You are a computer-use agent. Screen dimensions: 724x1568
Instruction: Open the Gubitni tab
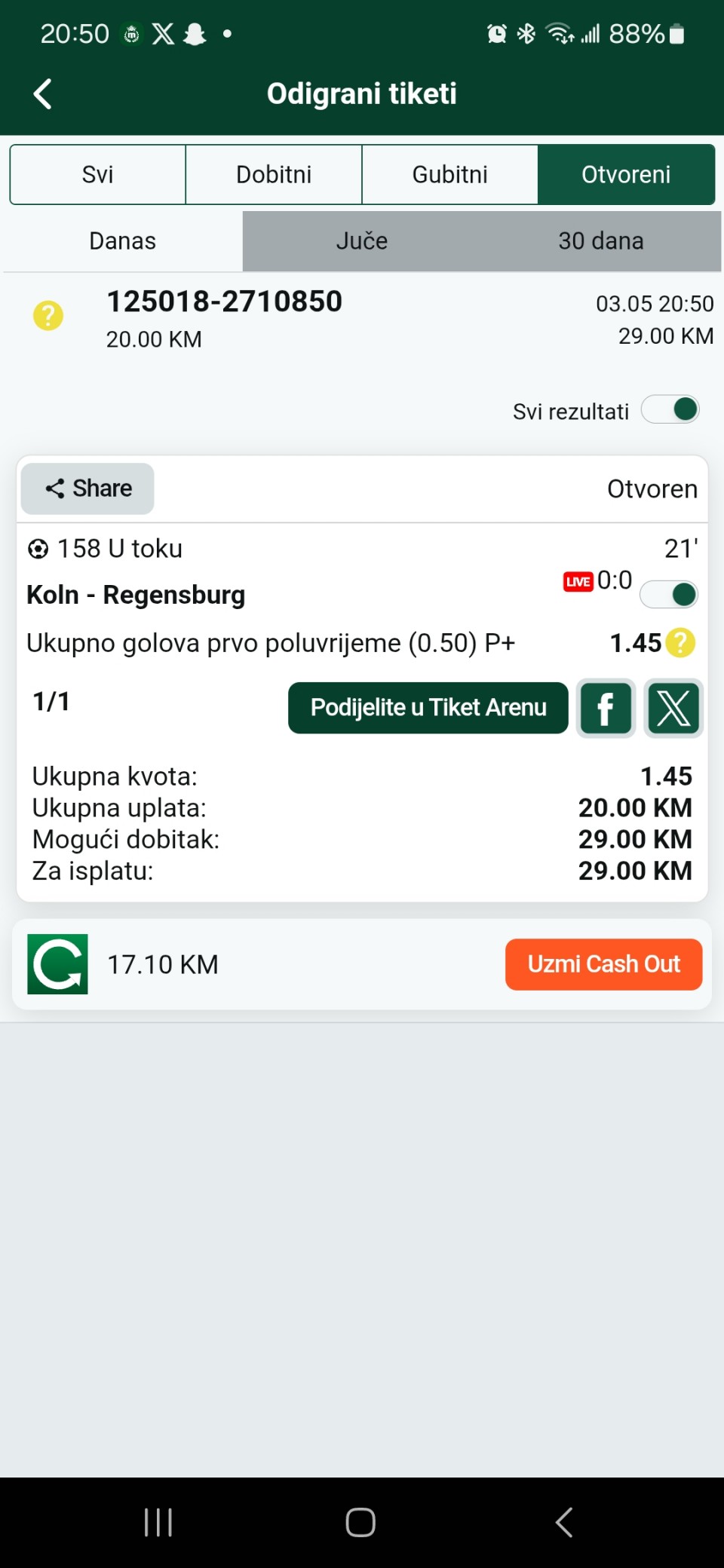pos(450,175)
